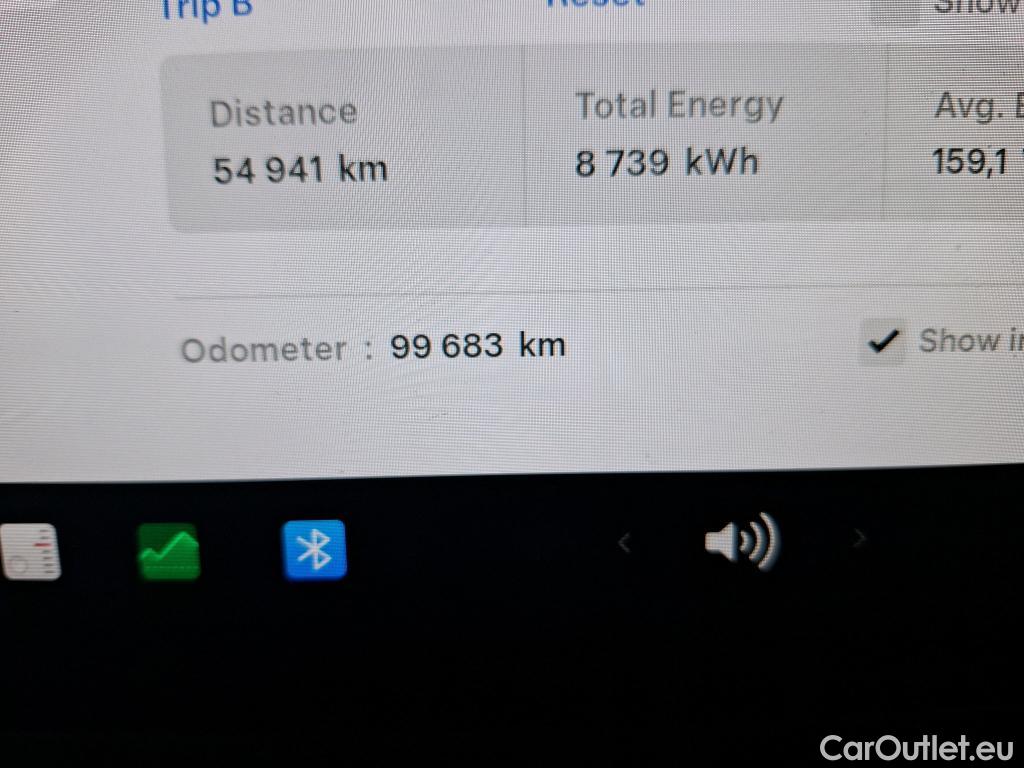
Task: Tap the volume speaker icon
Action: [x=741, y=542]
